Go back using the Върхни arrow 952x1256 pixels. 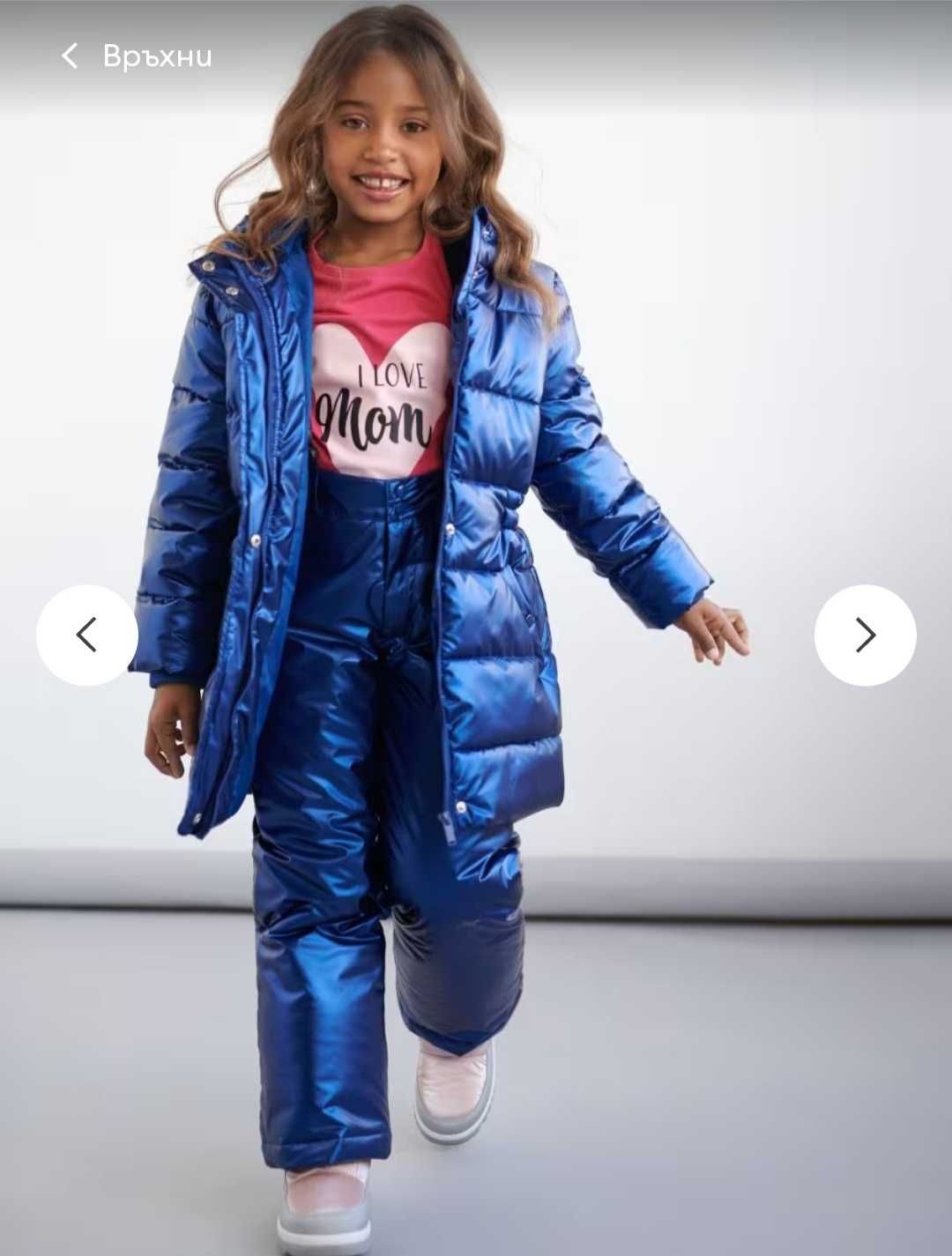tap(71, 56)
